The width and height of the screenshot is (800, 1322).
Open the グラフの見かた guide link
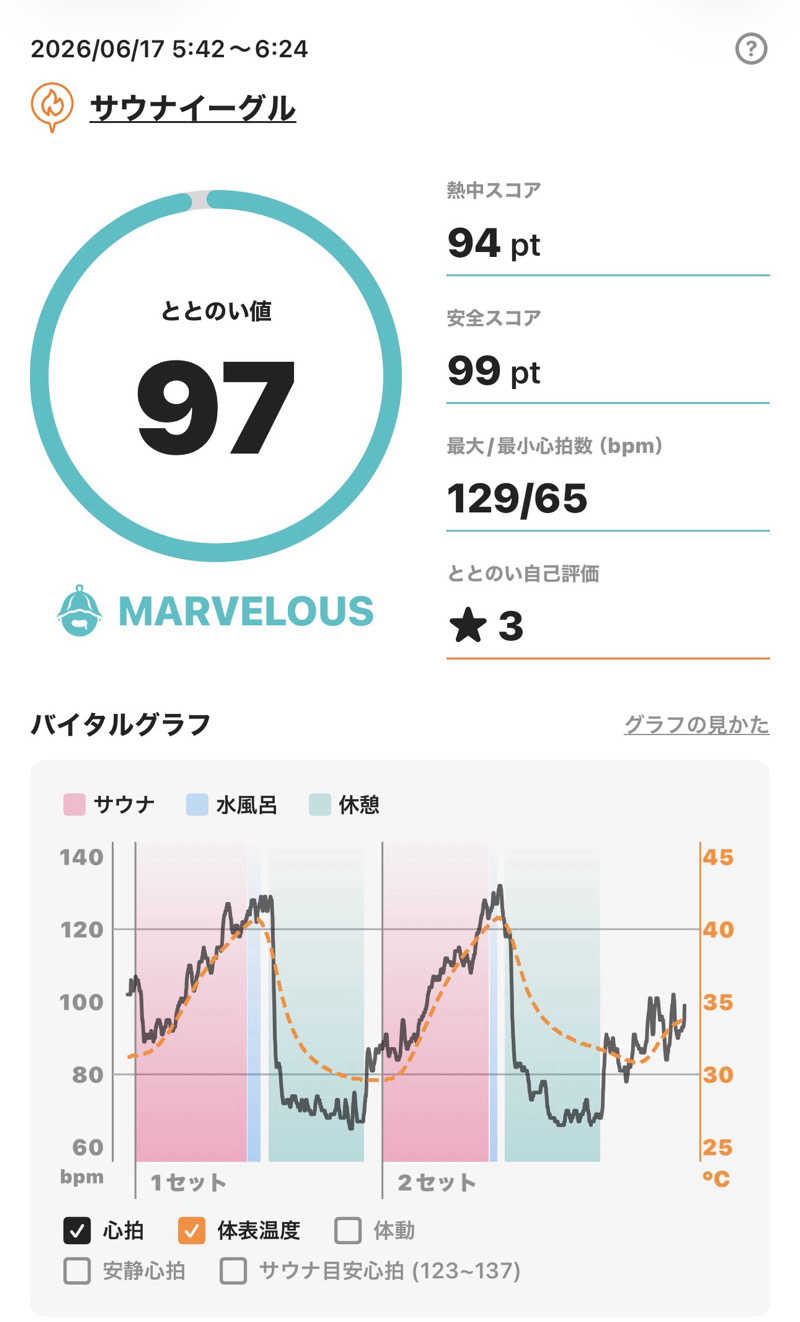click(696, 724)
